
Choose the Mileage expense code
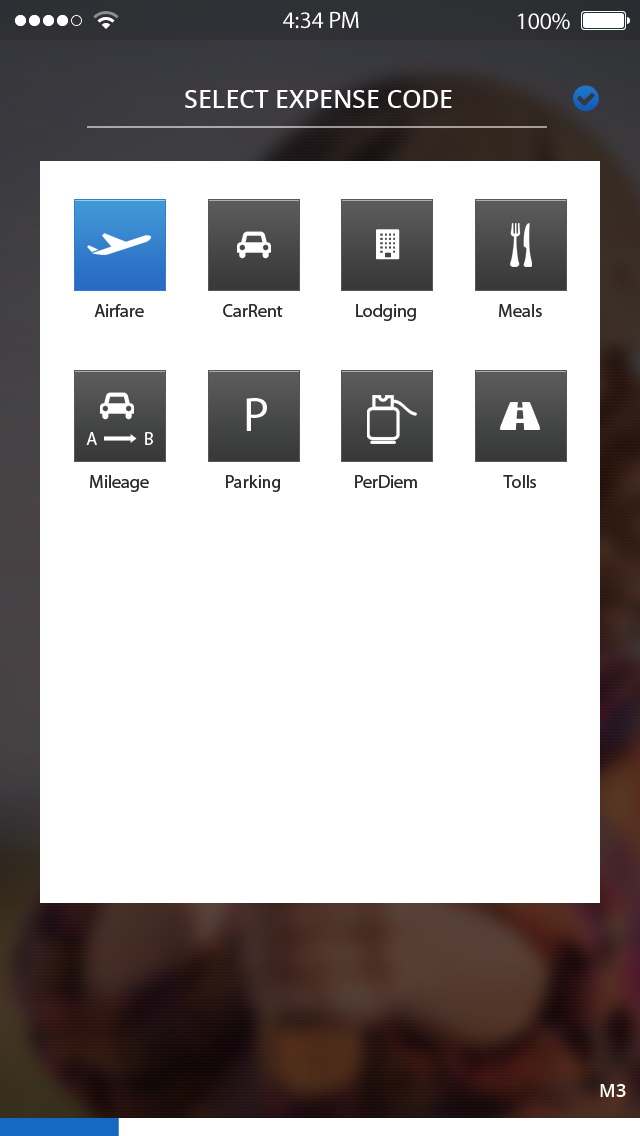click(120, 416)
